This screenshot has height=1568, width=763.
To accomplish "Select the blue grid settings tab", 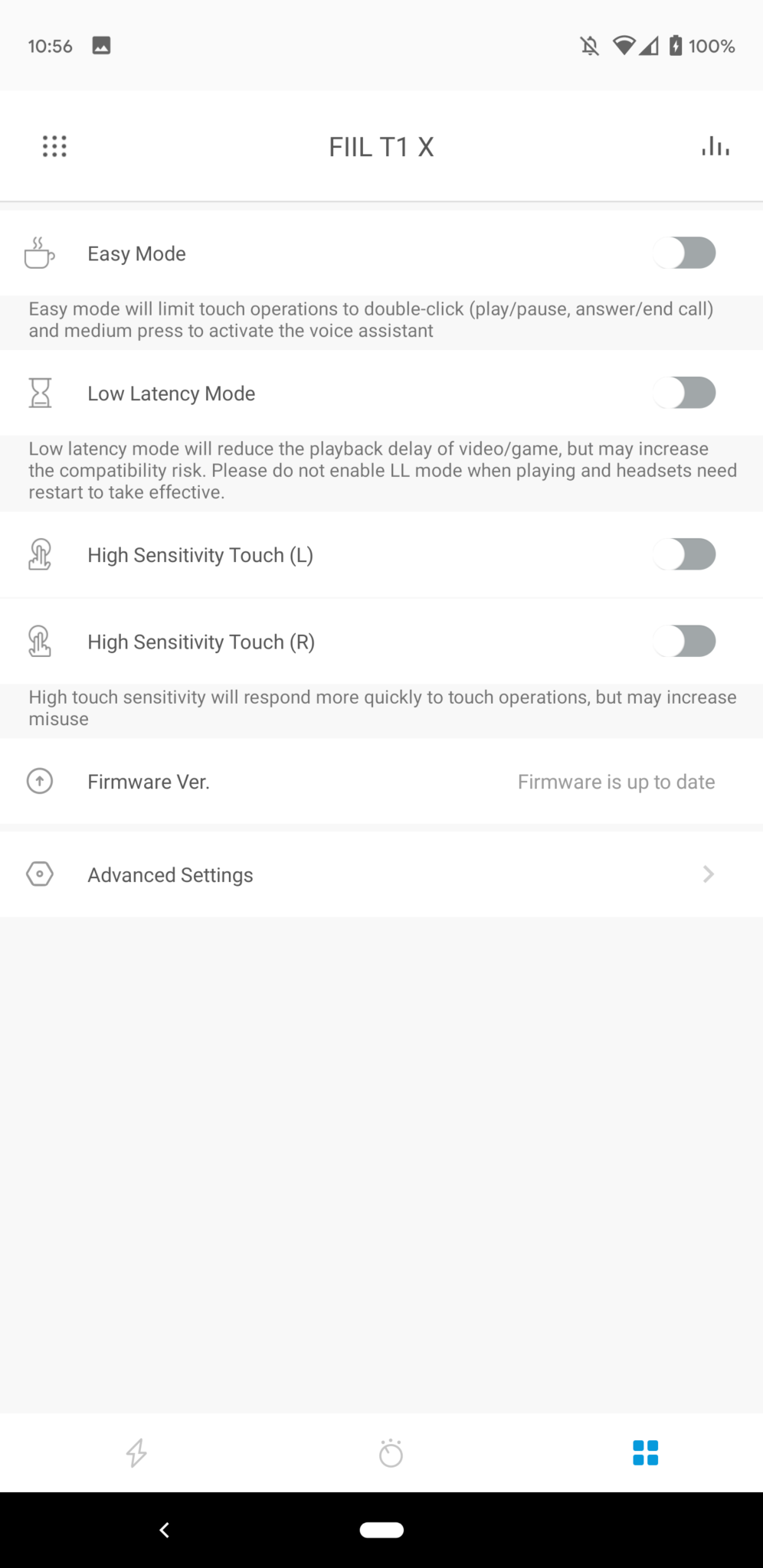I will [x=645, y=1452].
